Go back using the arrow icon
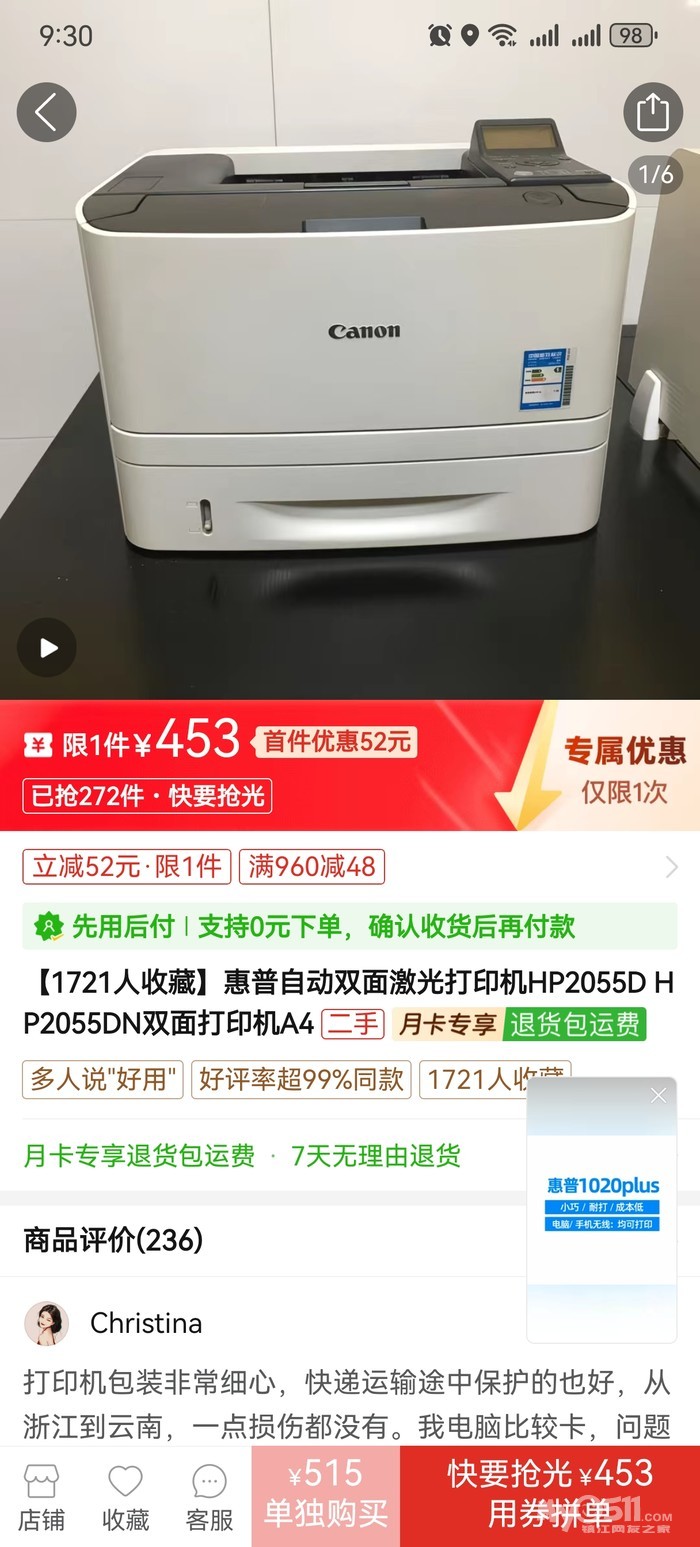Screen dimensions: 700x1547 point(46,112)
